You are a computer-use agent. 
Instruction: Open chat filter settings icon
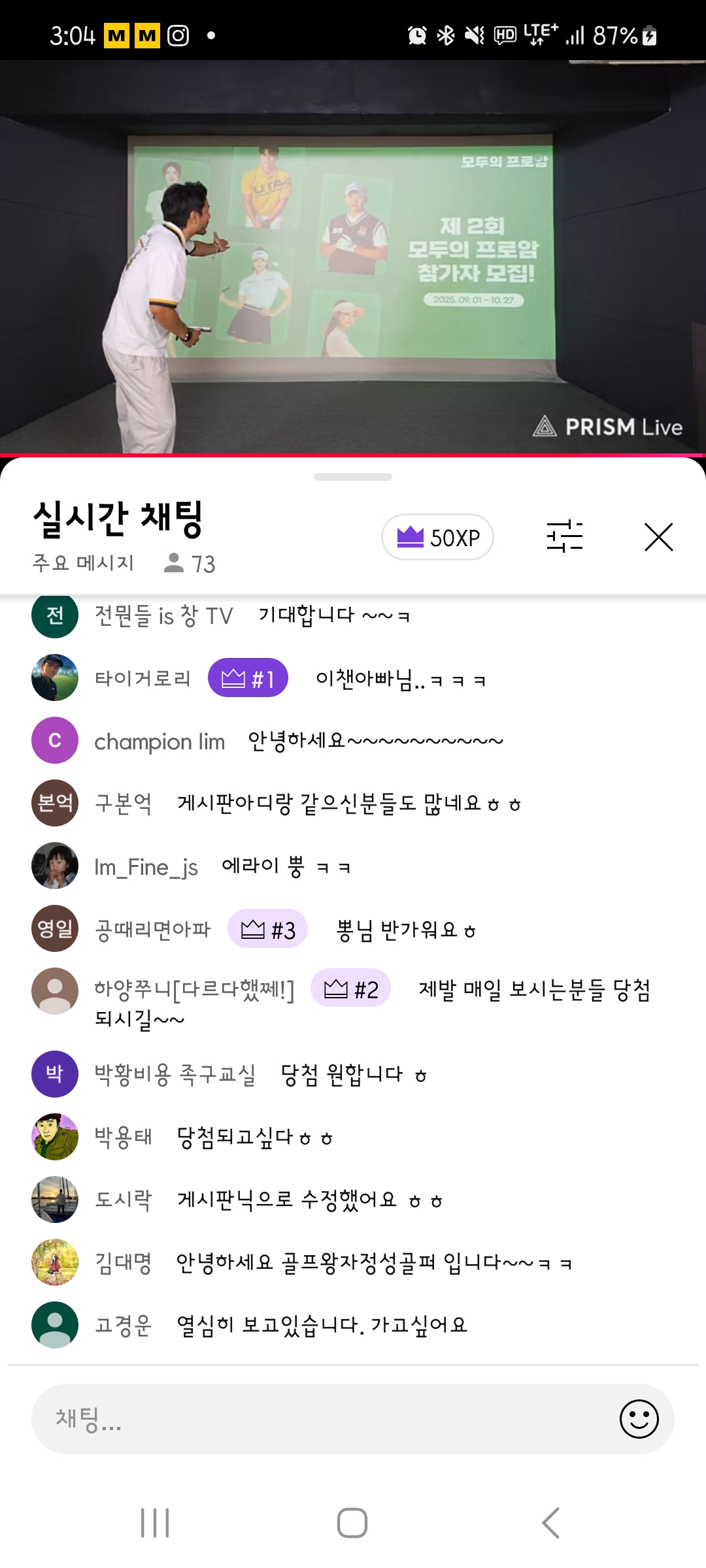click(565, 537)
